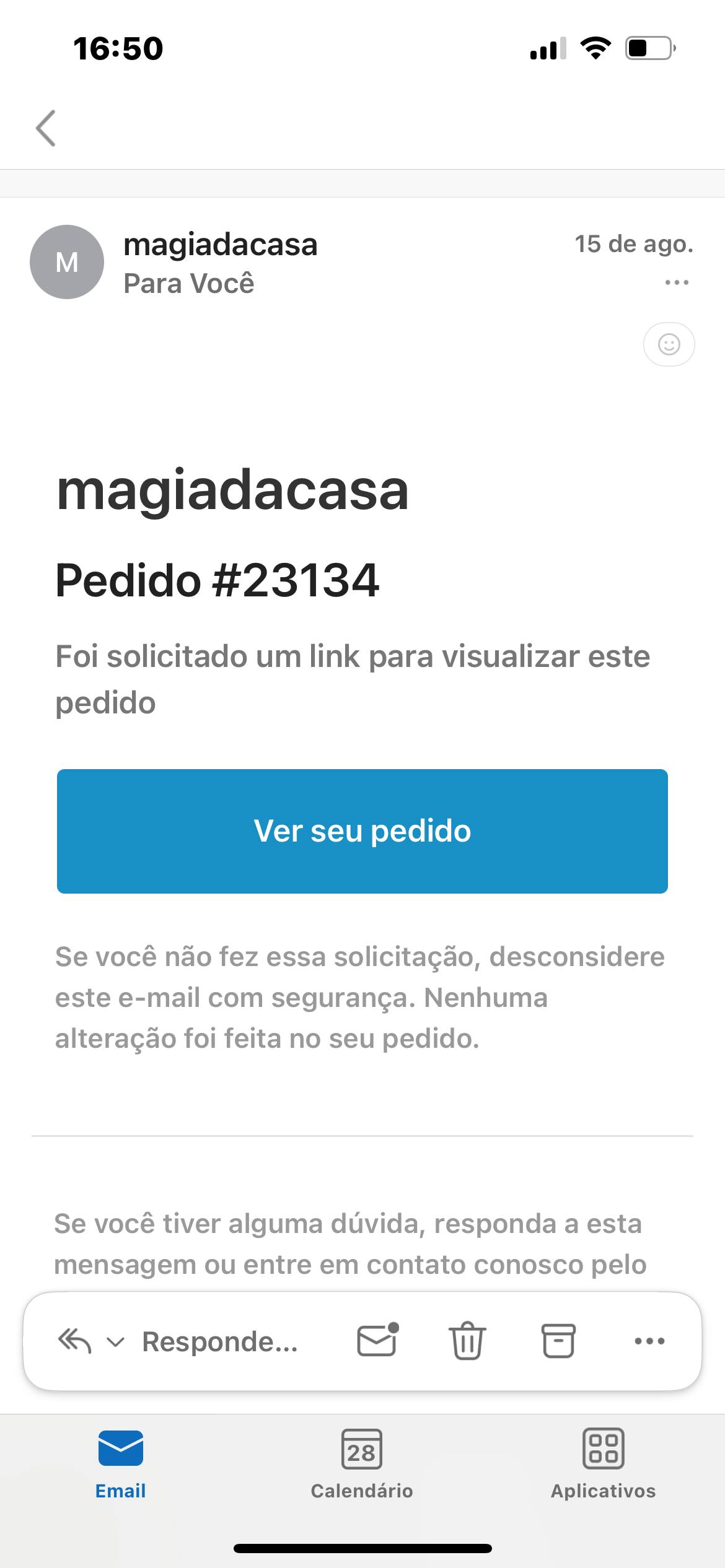This screenshot has height=1568, width=725.
Task: Reply all using the Responder field
Action: tap(220, 1342)
